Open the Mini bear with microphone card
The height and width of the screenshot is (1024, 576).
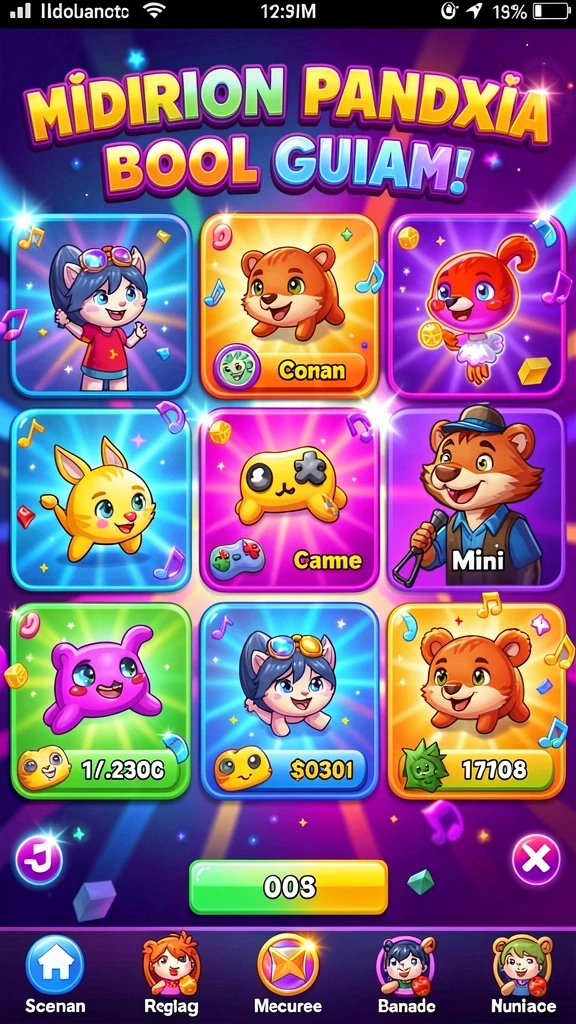click(x=477, y=500)
